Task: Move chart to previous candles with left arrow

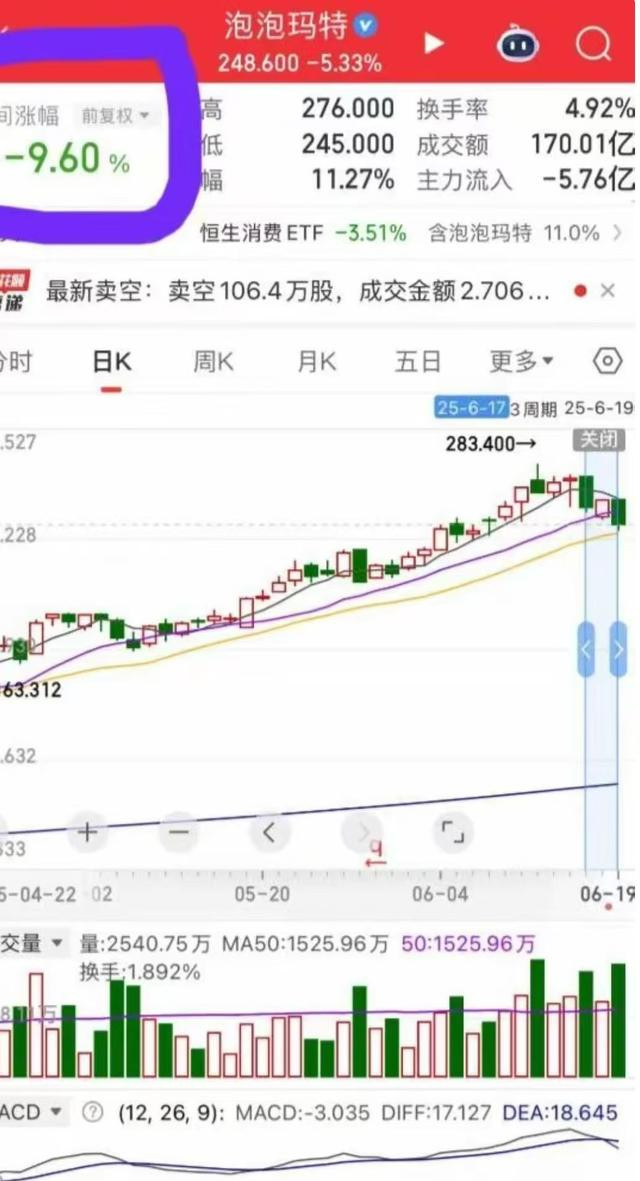Action: (270, 833)
